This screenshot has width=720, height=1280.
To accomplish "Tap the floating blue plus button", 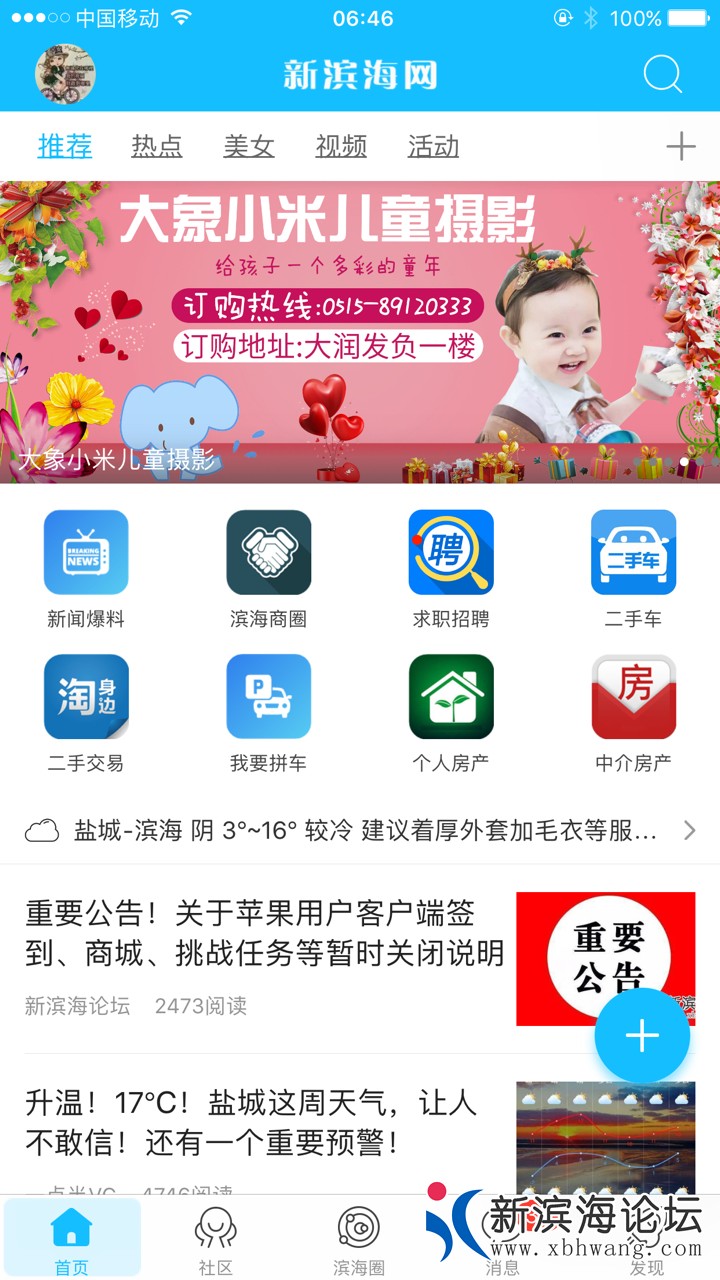I will coord(642,1036).
